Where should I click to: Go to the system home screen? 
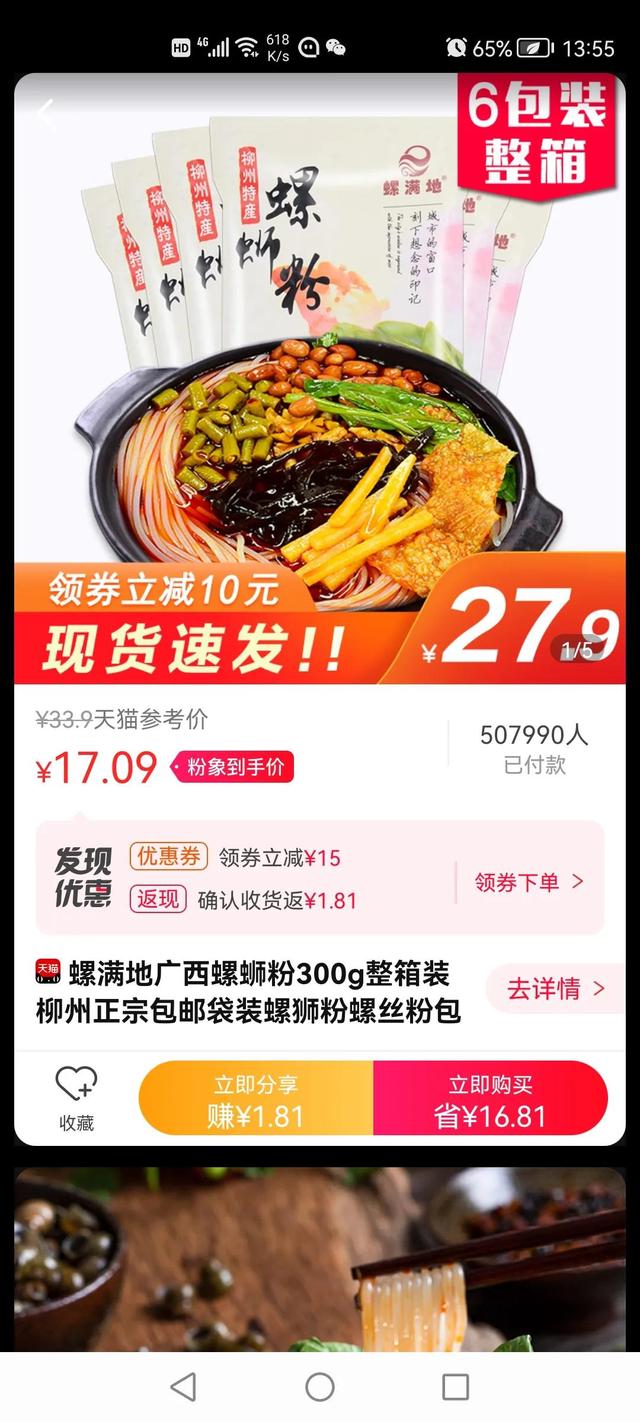click(320, 1386)
